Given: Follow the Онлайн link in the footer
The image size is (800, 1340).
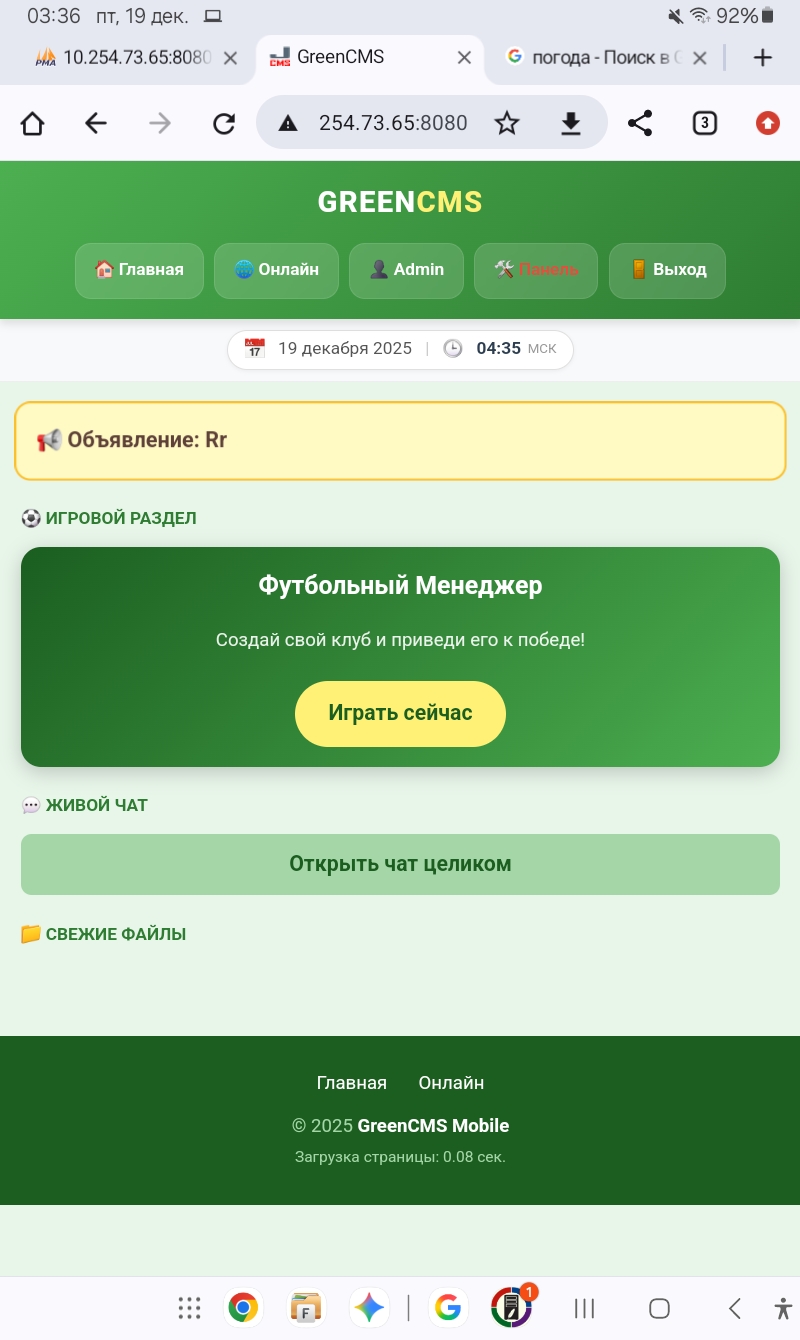Looking at the screenshot, I should tap(451, 1083).
